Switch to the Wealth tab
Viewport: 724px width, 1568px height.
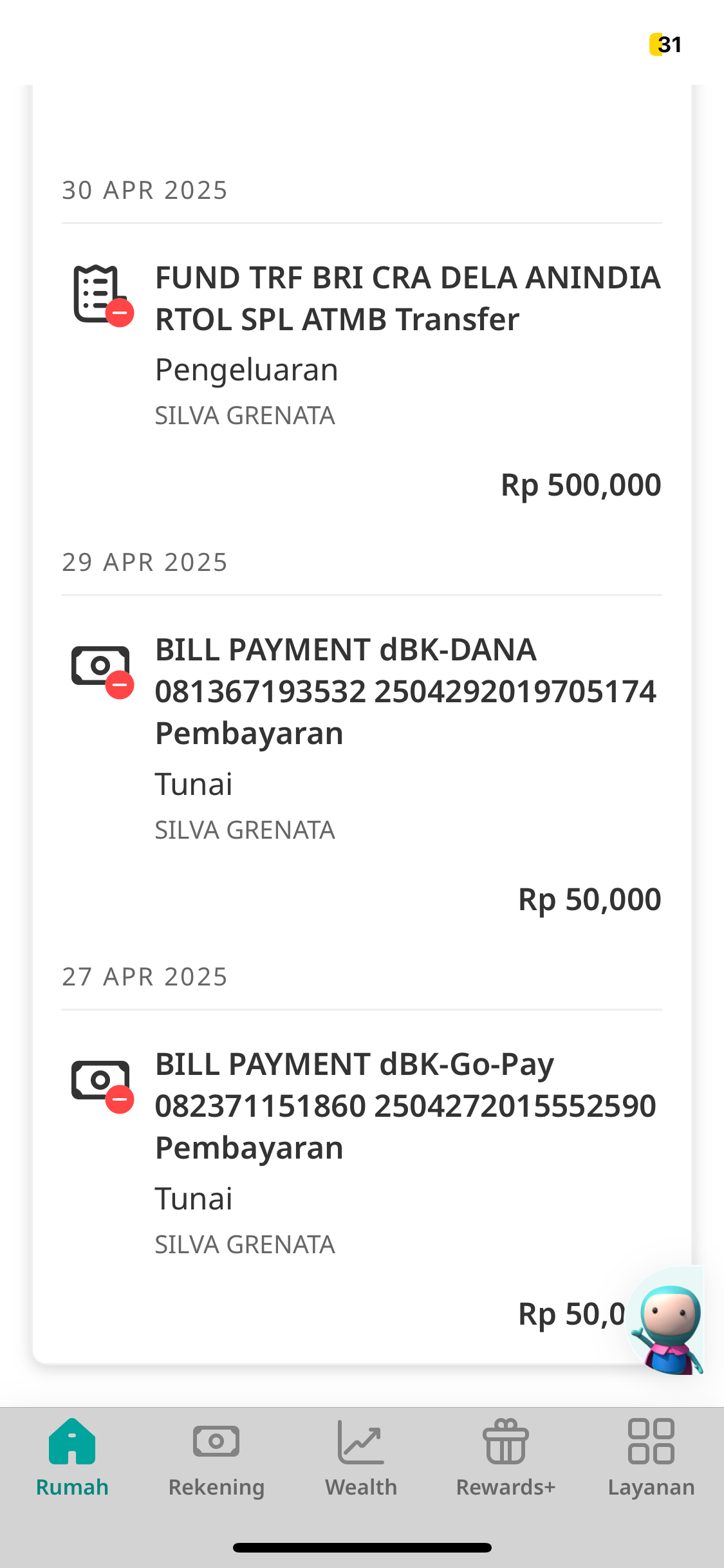click(x=361, y=1459)
